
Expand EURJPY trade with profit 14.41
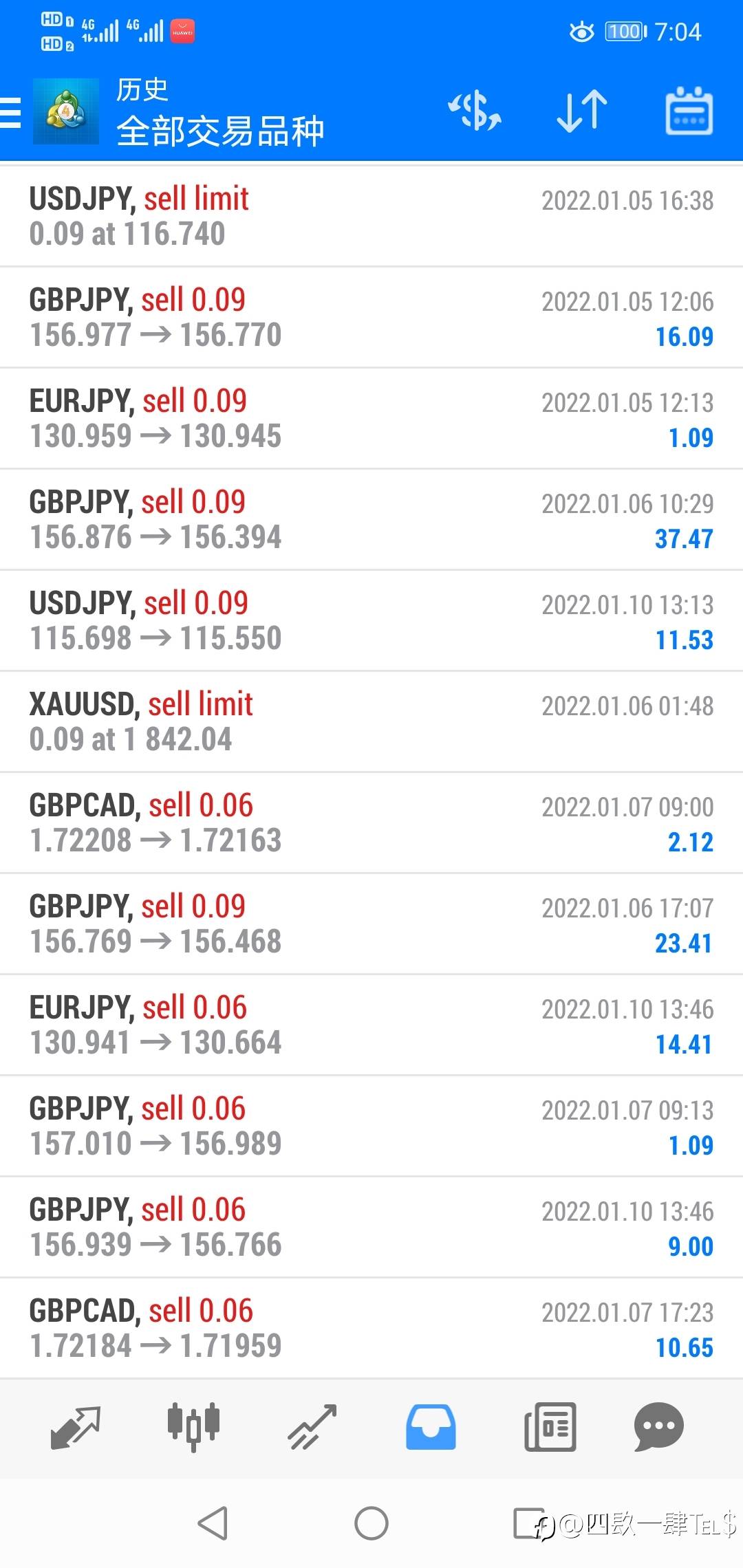[x=371, y=1025]
